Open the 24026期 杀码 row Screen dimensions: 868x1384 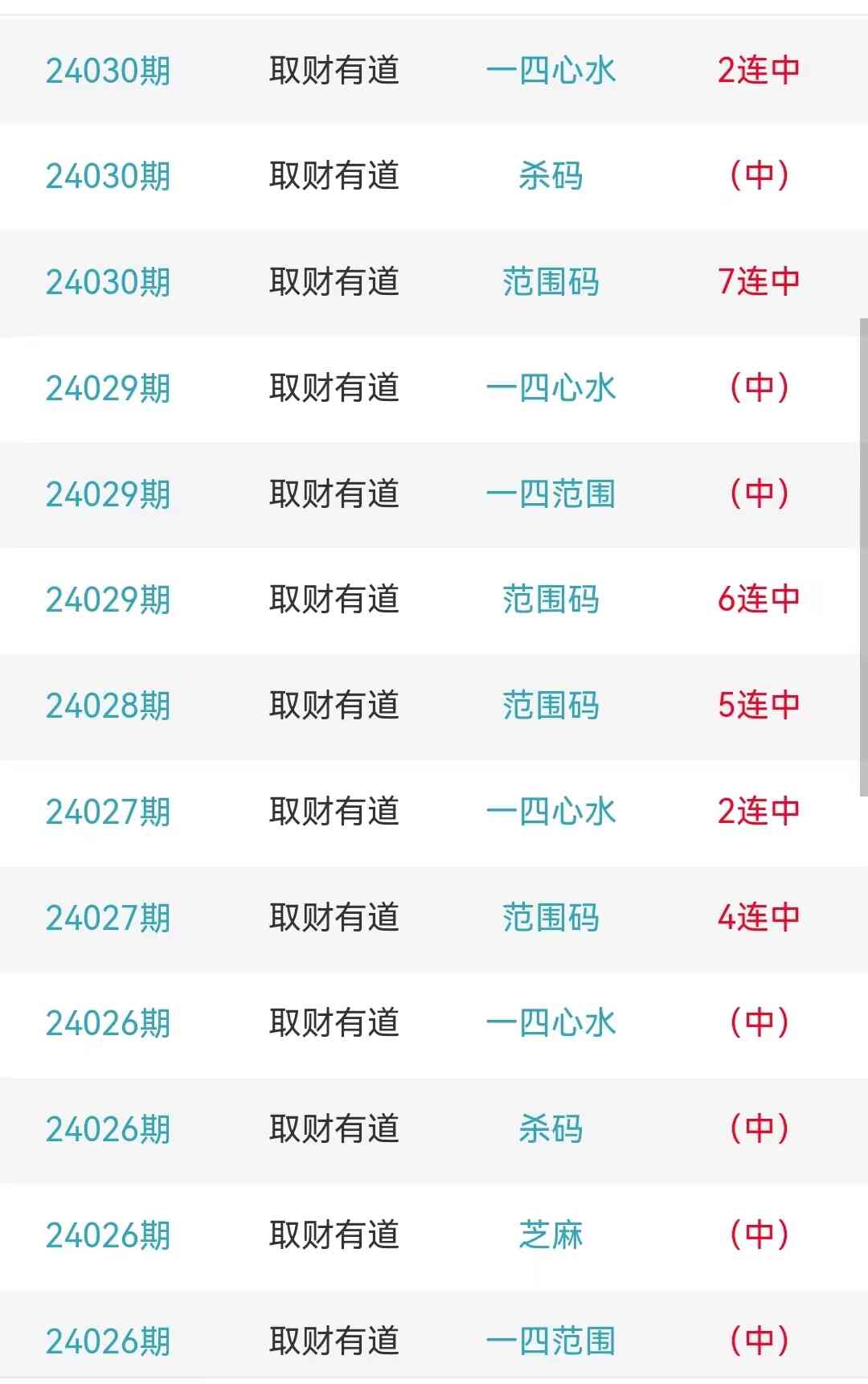click(x=551, y=1129)
